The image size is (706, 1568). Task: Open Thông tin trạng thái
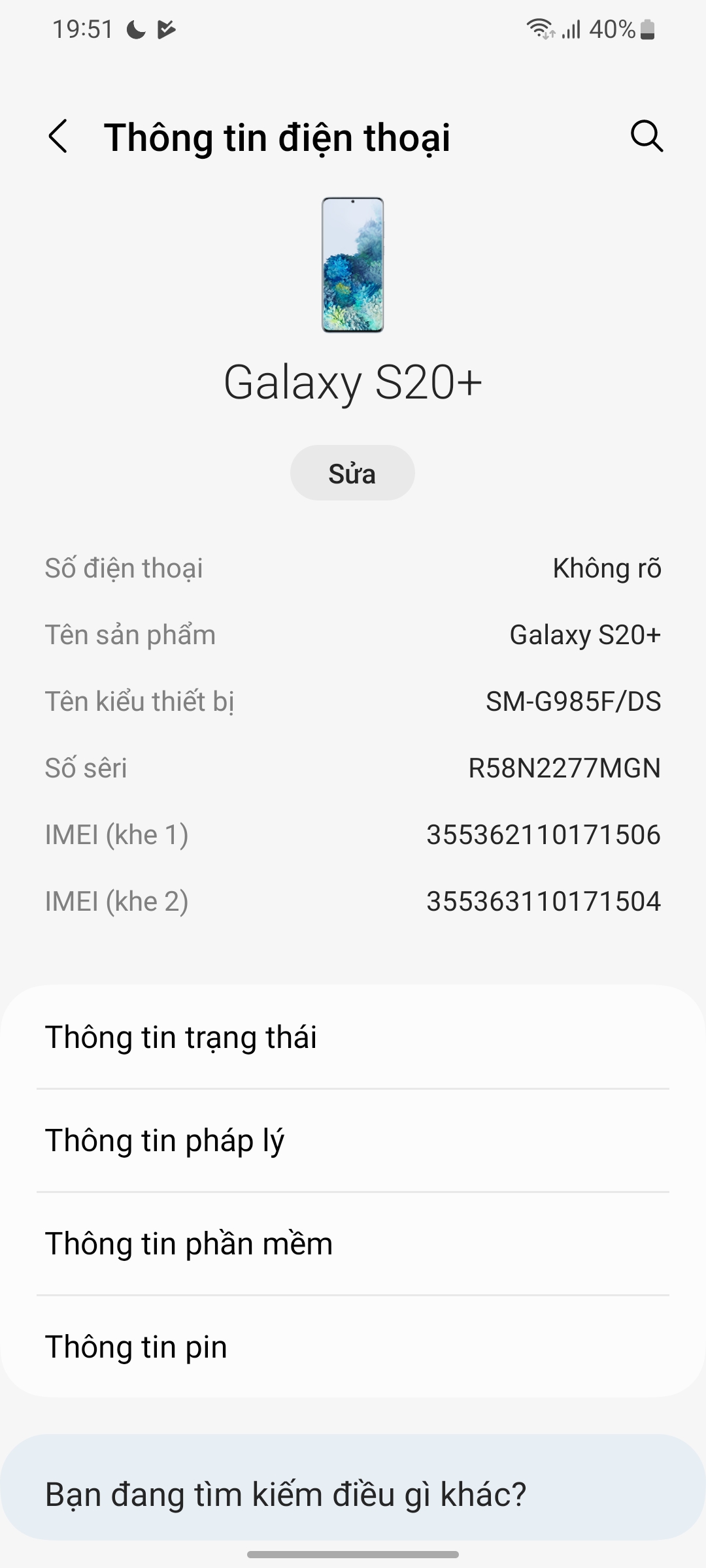pos(353,1037)
